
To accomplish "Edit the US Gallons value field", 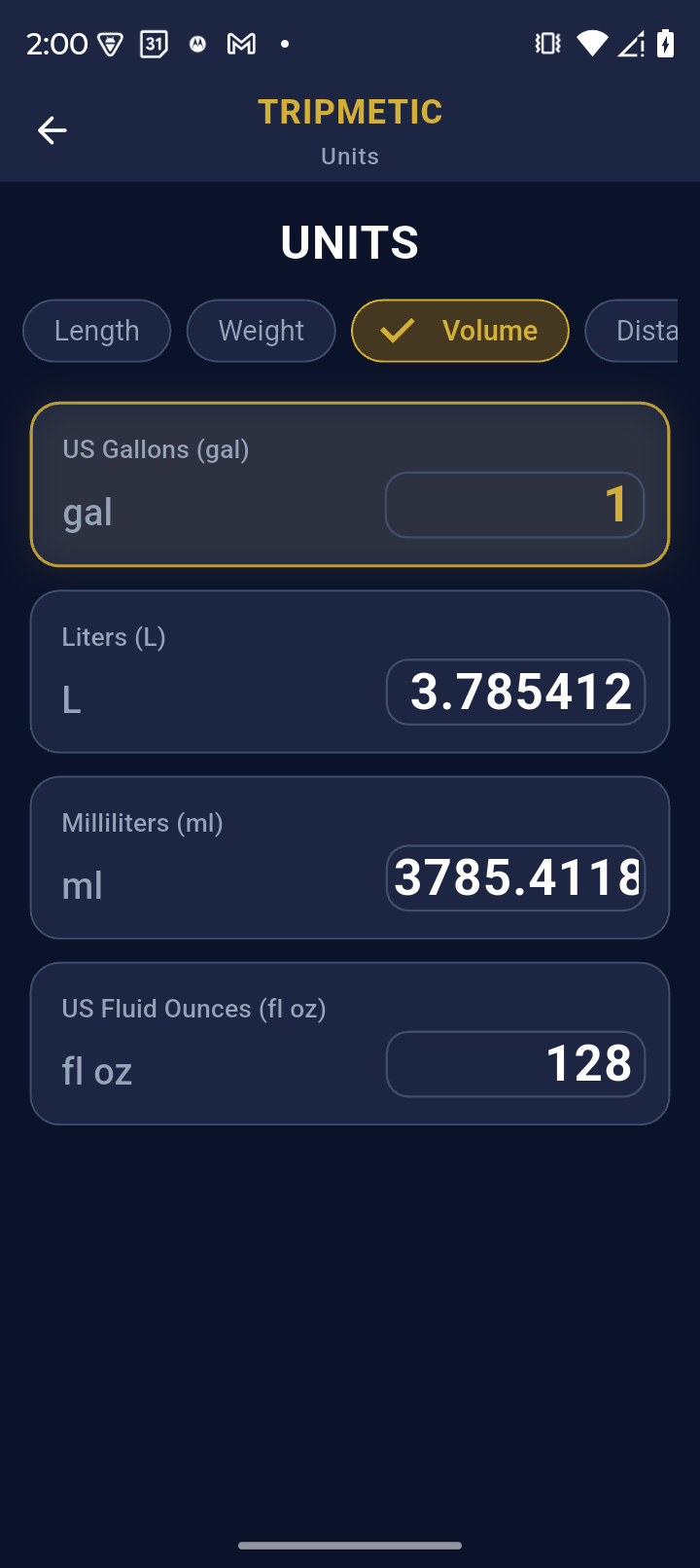I will [x=515, y=505].
